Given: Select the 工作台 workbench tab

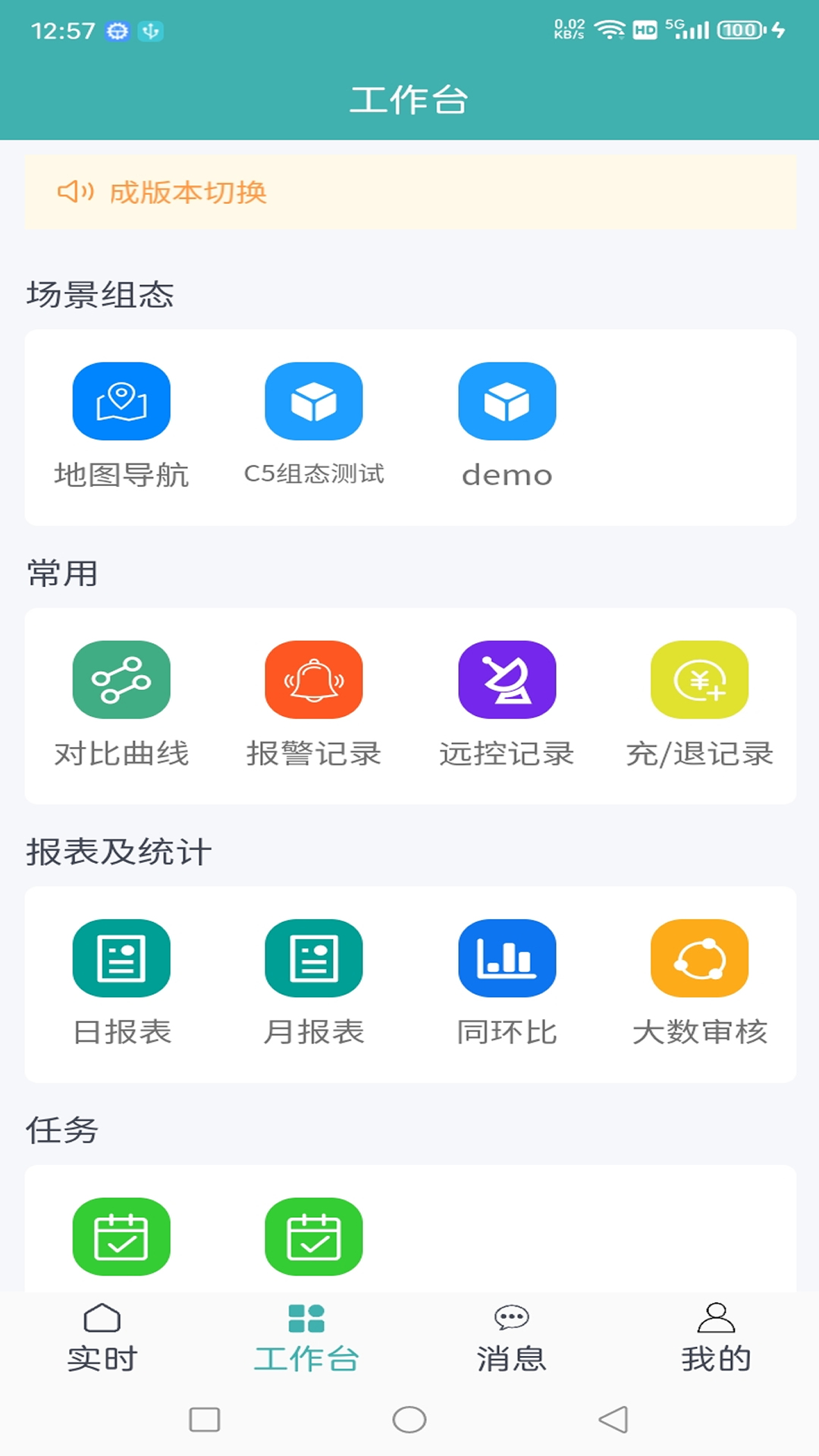Looking at the screenshot, I should pos(306,1339).
